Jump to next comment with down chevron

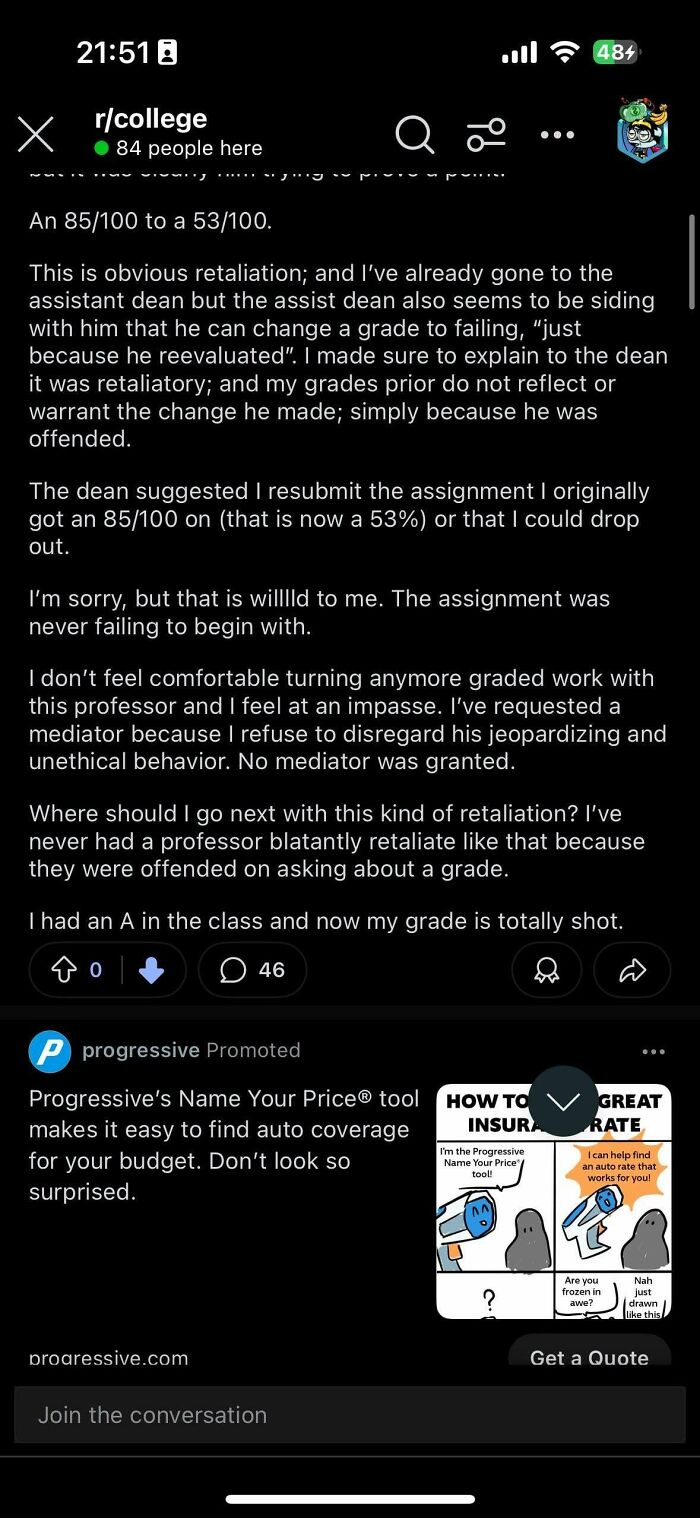564,1101
